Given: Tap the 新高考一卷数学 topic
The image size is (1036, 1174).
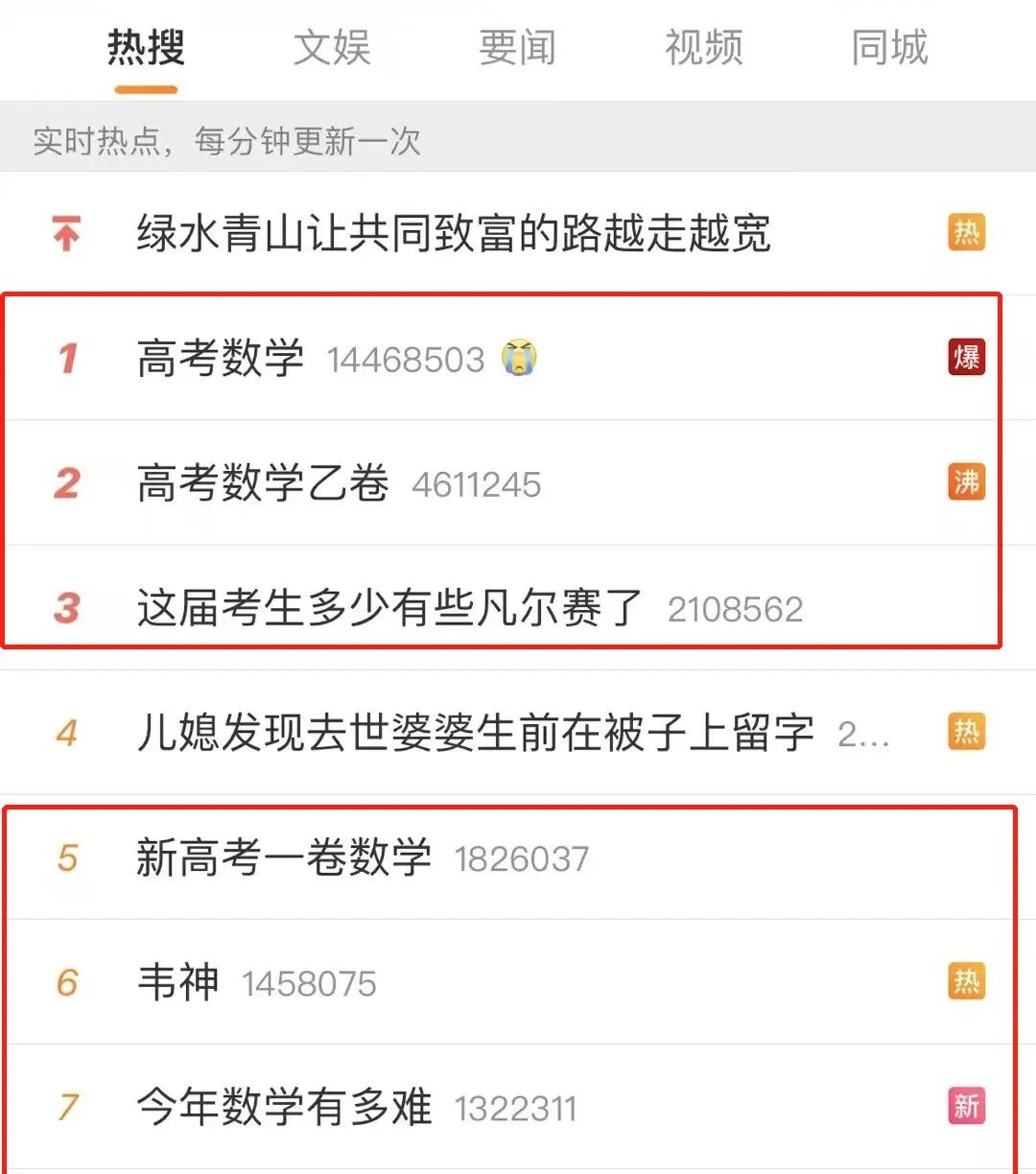Looking at the screenshot, I should click(284, 857).
